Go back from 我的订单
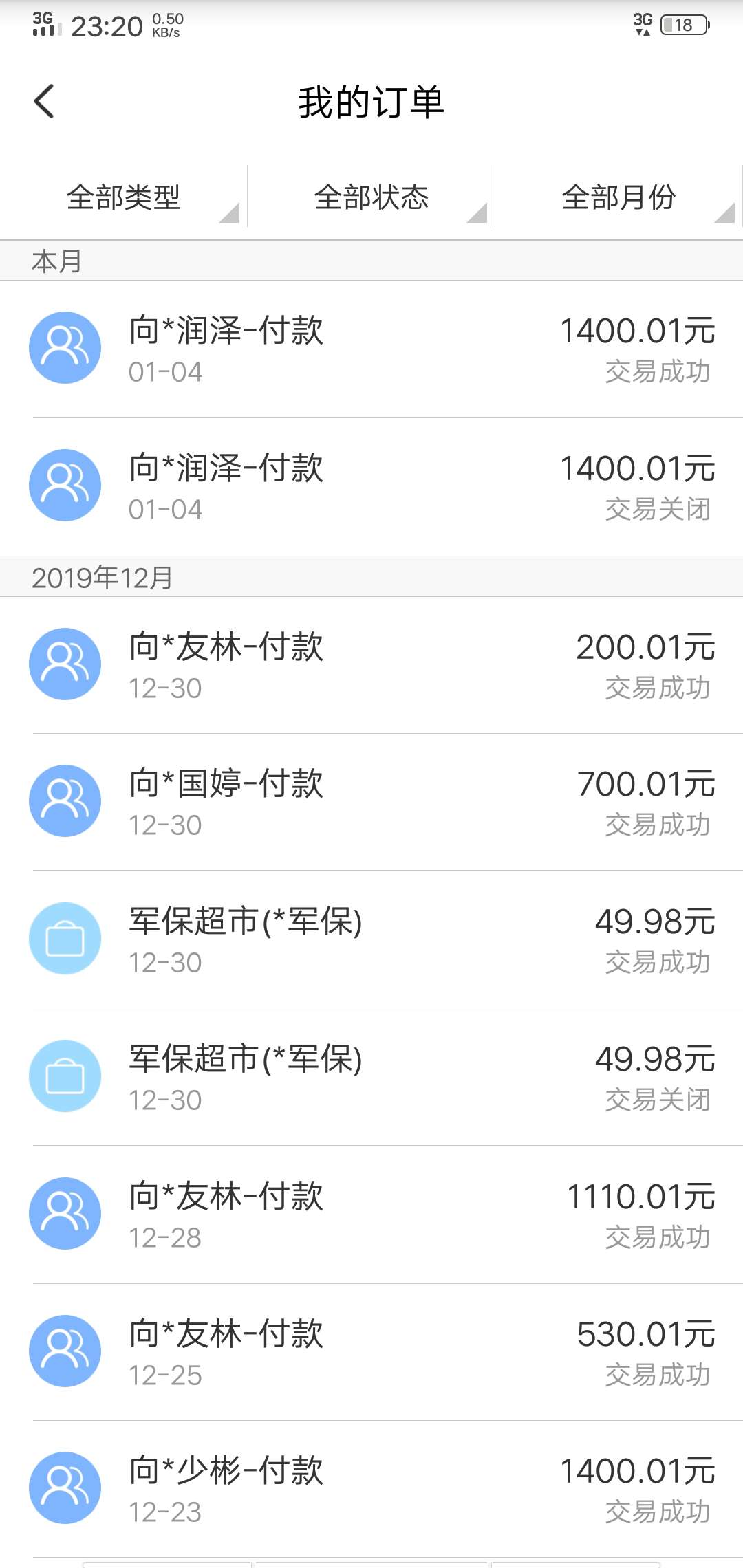743x1568 pixels. [44, 102]
